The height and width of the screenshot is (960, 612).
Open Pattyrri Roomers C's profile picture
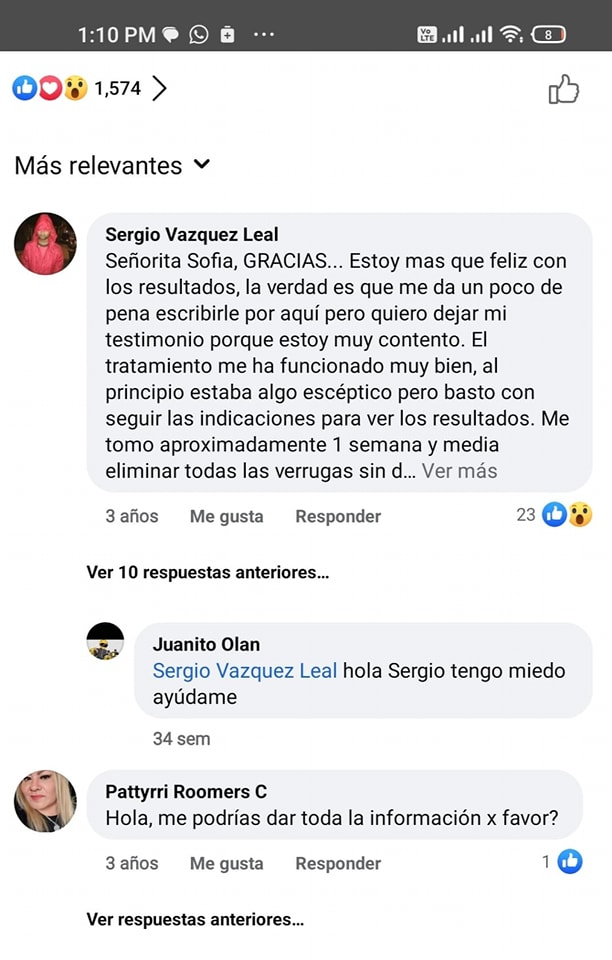(45, 800)
